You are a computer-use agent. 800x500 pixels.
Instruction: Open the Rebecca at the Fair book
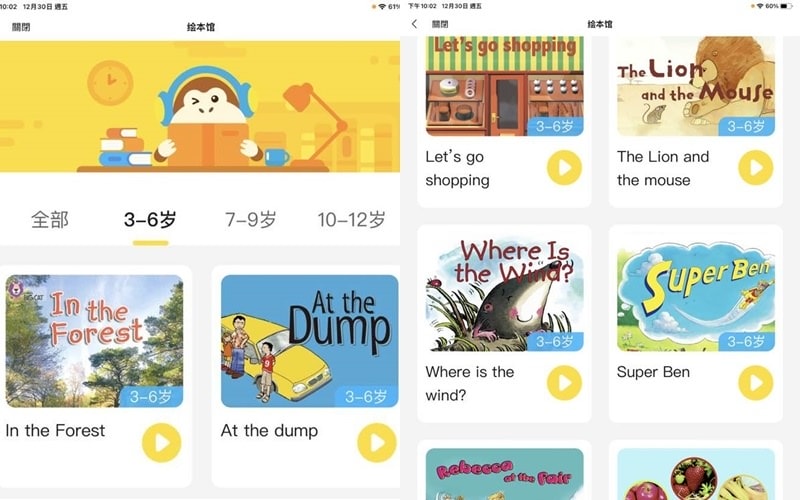504,474
